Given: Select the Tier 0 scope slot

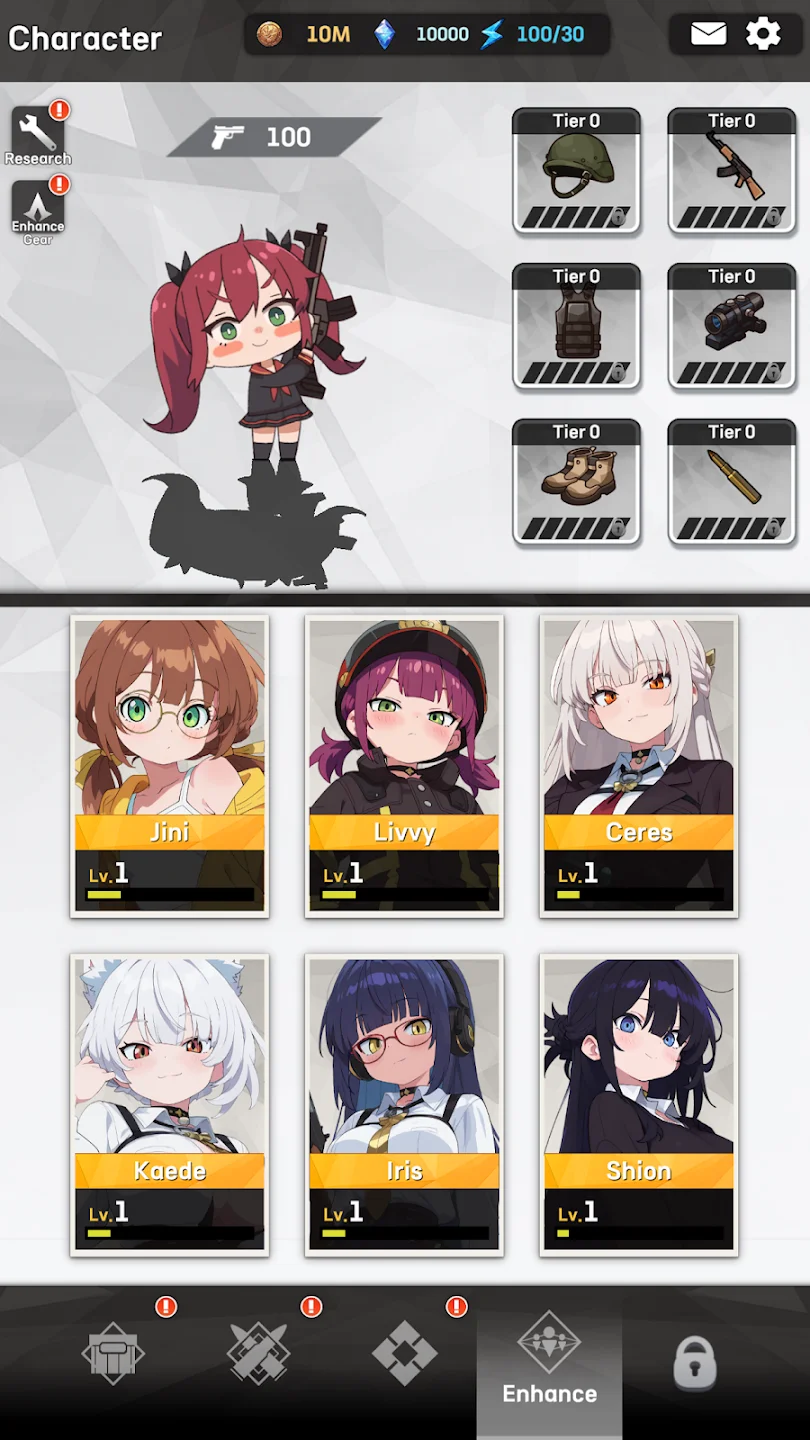Looking at the screenshot, I should pyautogui.click(x=732, y=326).
